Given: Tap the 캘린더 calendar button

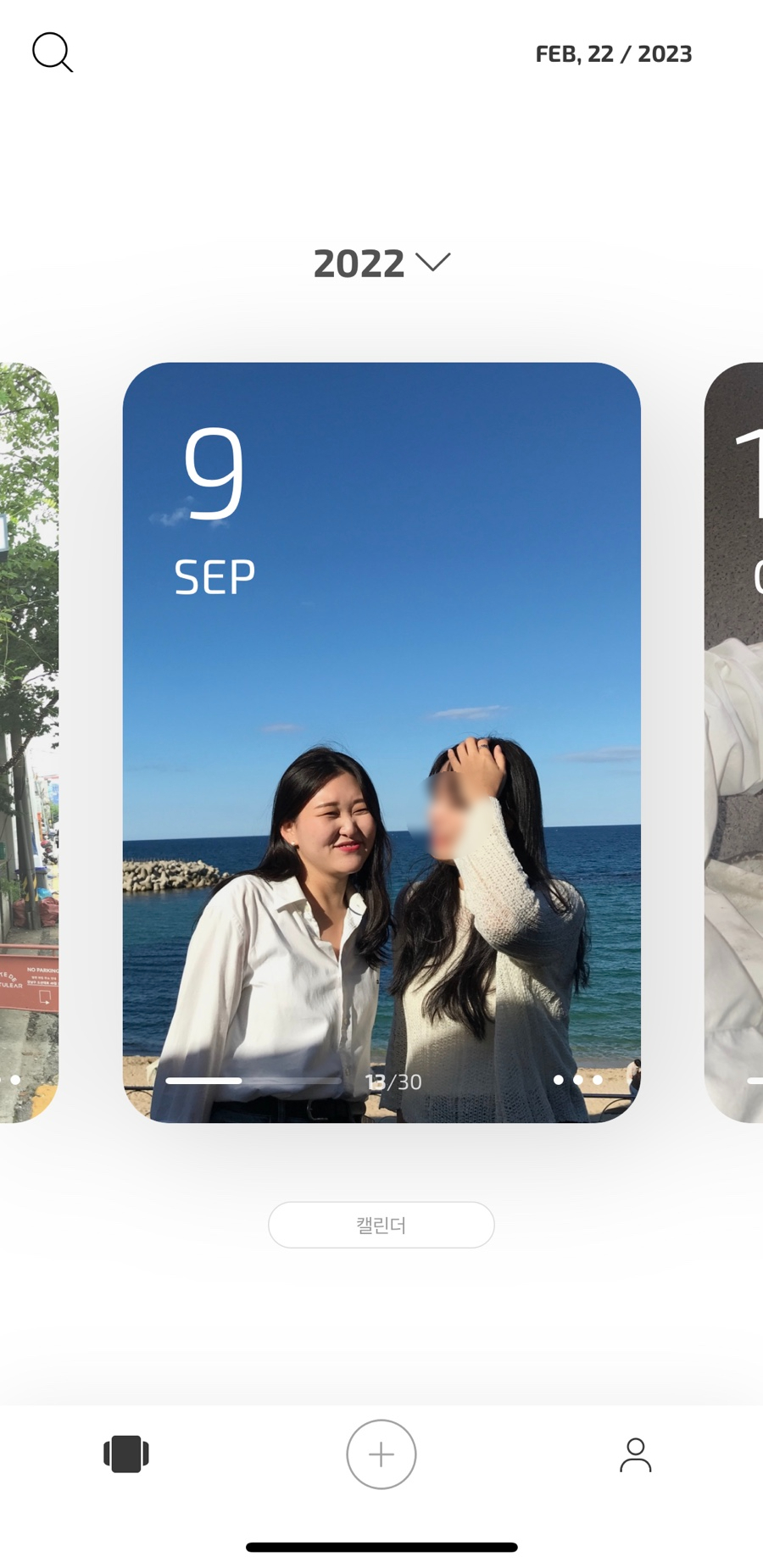Looking at the screenshot, I should pyautogui.click(x=381, y=1225).
